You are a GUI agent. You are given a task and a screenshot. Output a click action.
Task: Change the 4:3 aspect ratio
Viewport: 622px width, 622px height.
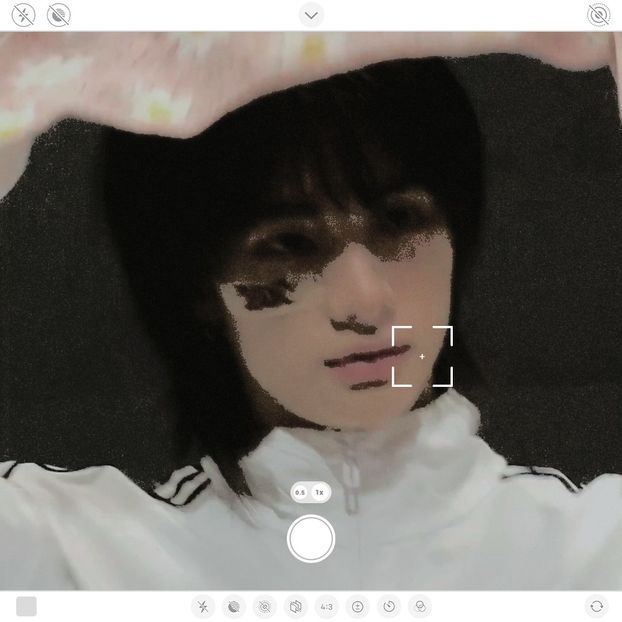pos(327,606)
